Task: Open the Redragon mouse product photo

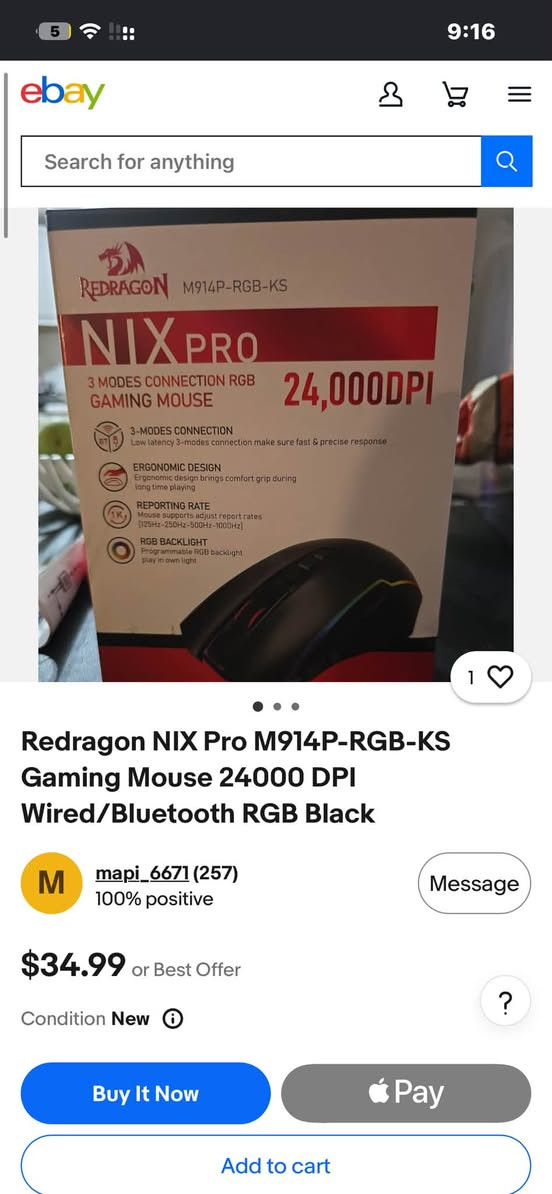Action: click(x=276, y=445)
